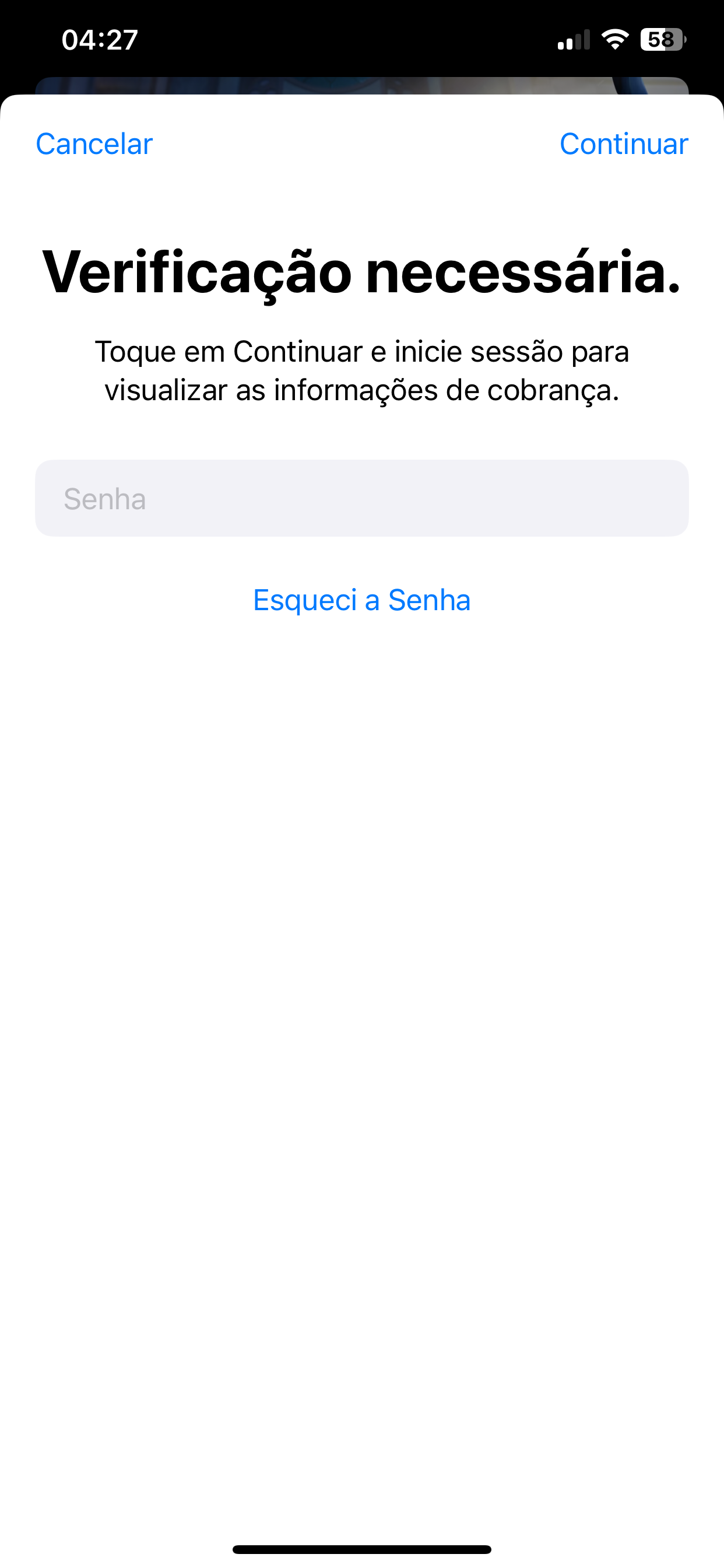
Task: Tap Cancelar to dismiss the verification sheet
Action: 94,144
